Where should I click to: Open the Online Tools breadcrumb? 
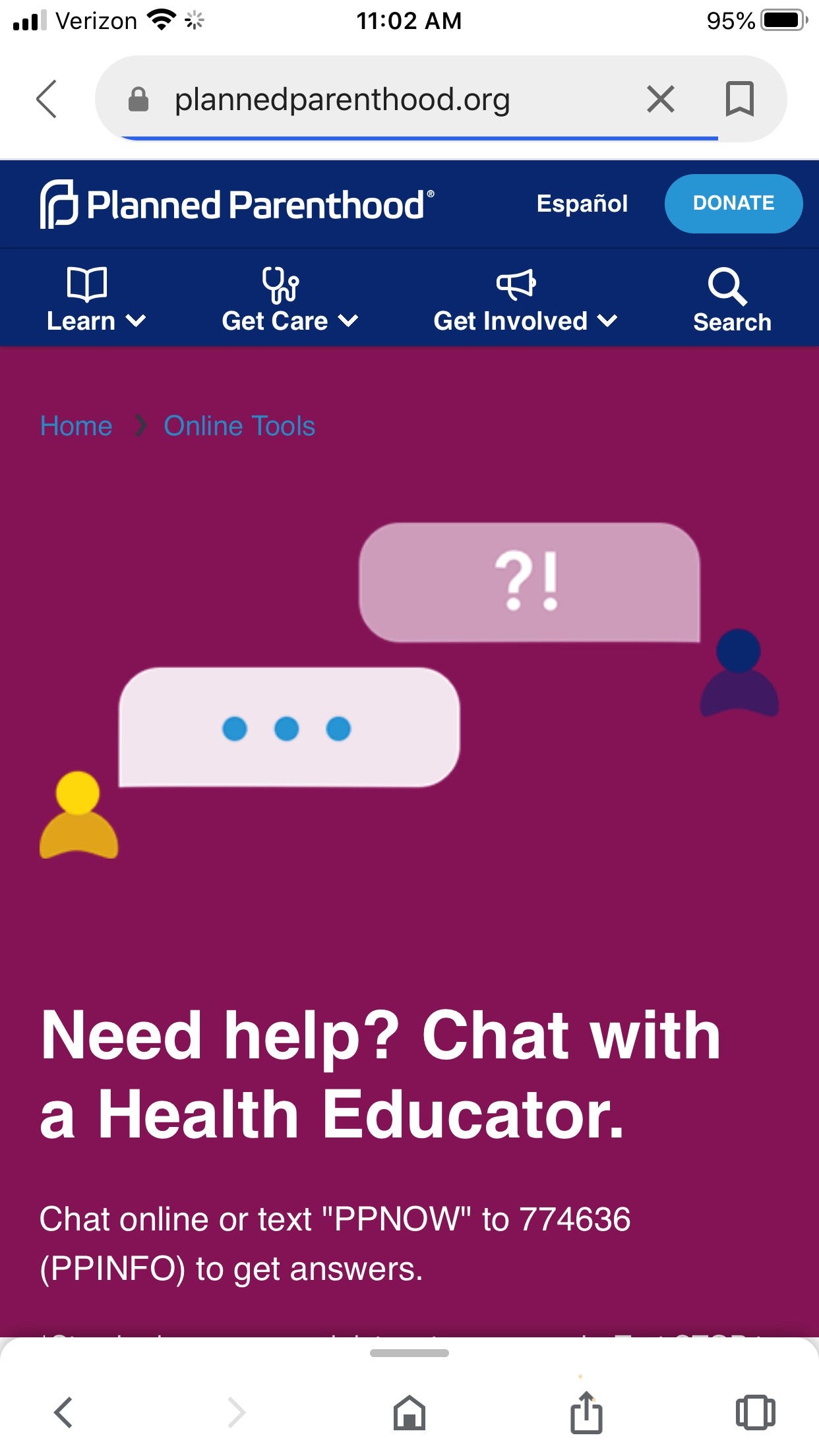coord(239,426)
